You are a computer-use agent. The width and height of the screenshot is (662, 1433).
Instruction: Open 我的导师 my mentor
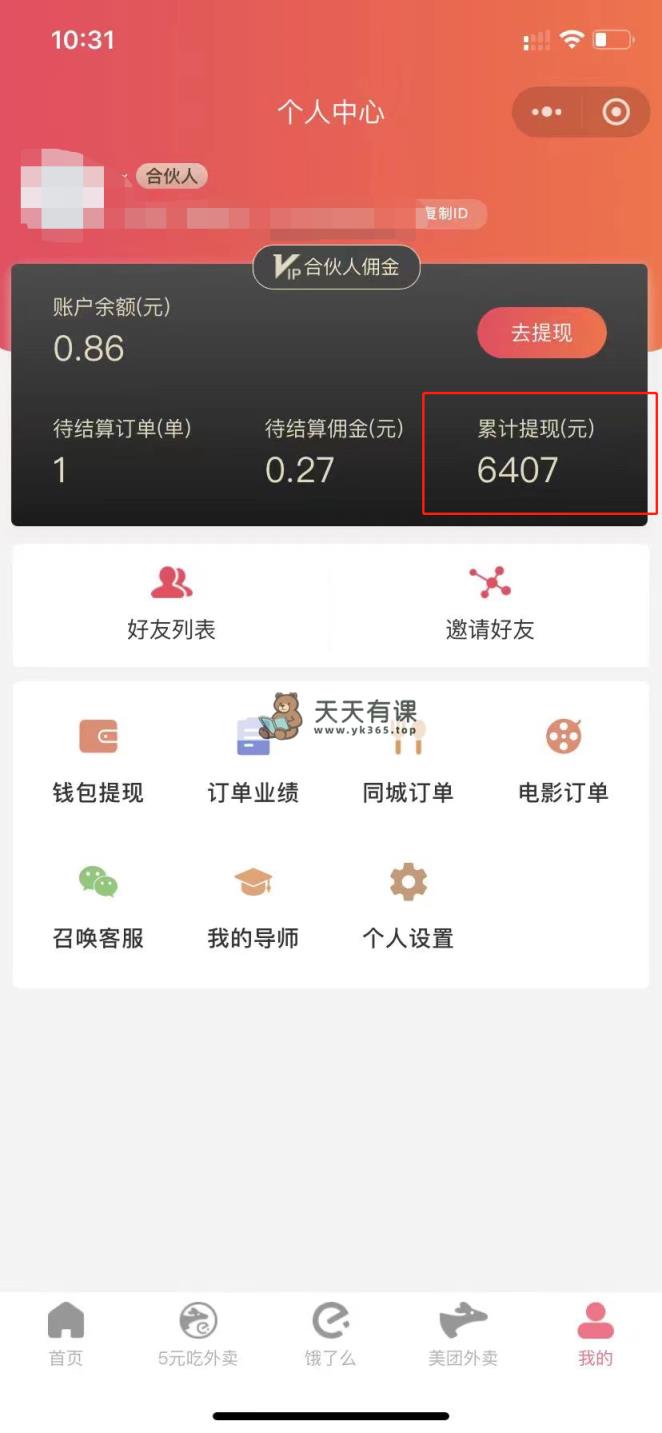(253, 907)
